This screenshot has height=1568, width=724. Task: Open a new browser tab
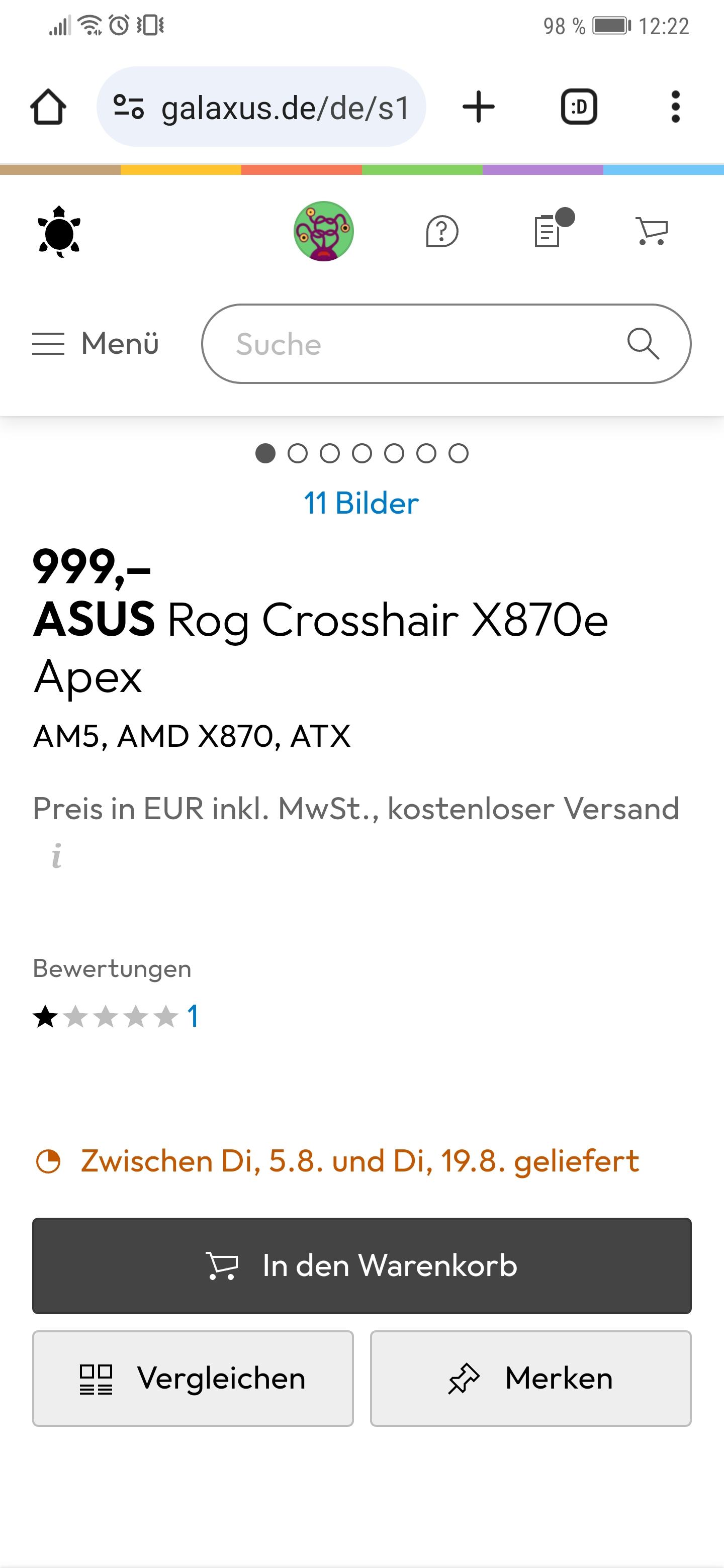478,107
